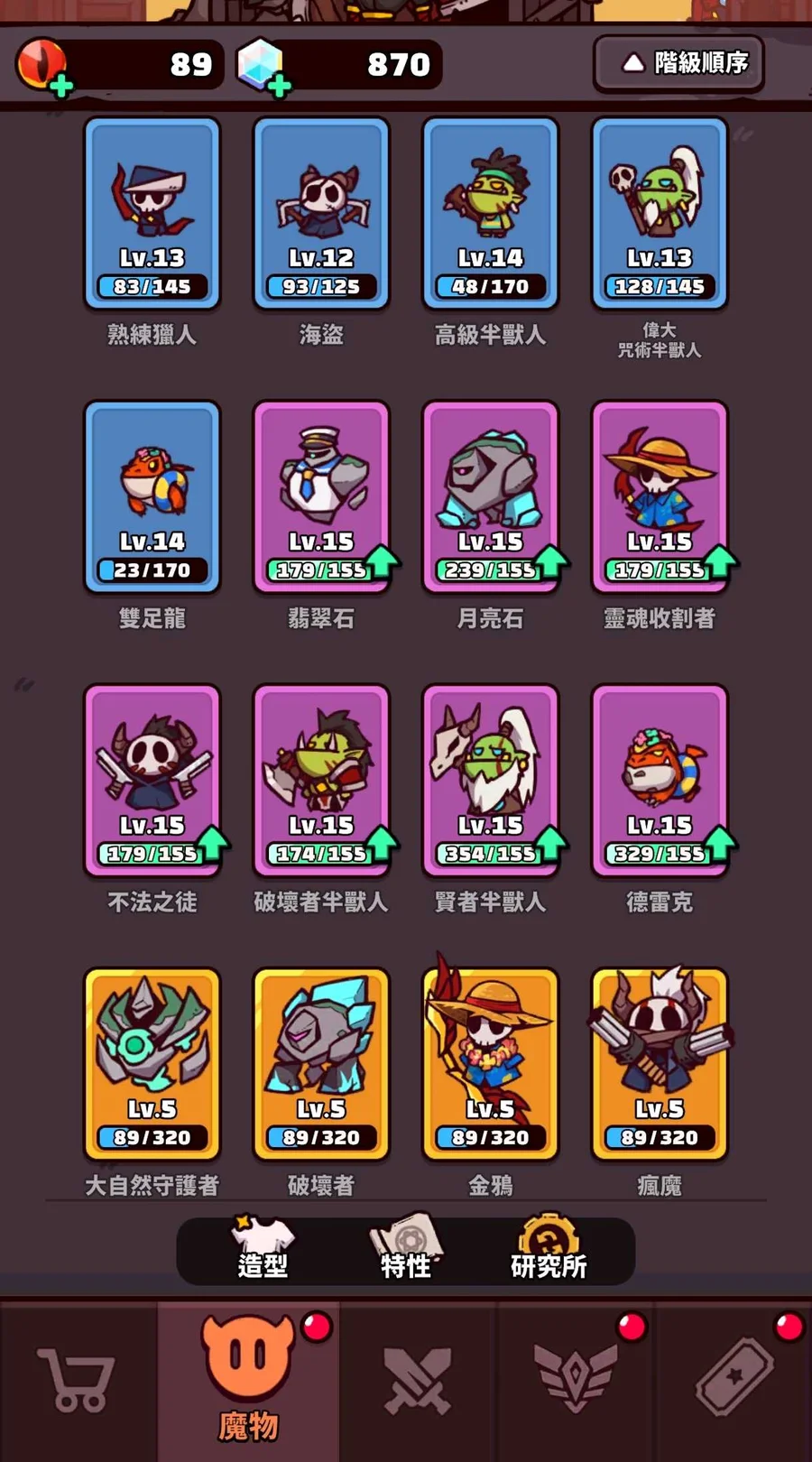Go to the 研究所 research lab
The height and width of the screenshot is (1462, 812).
pos(549,1250)
